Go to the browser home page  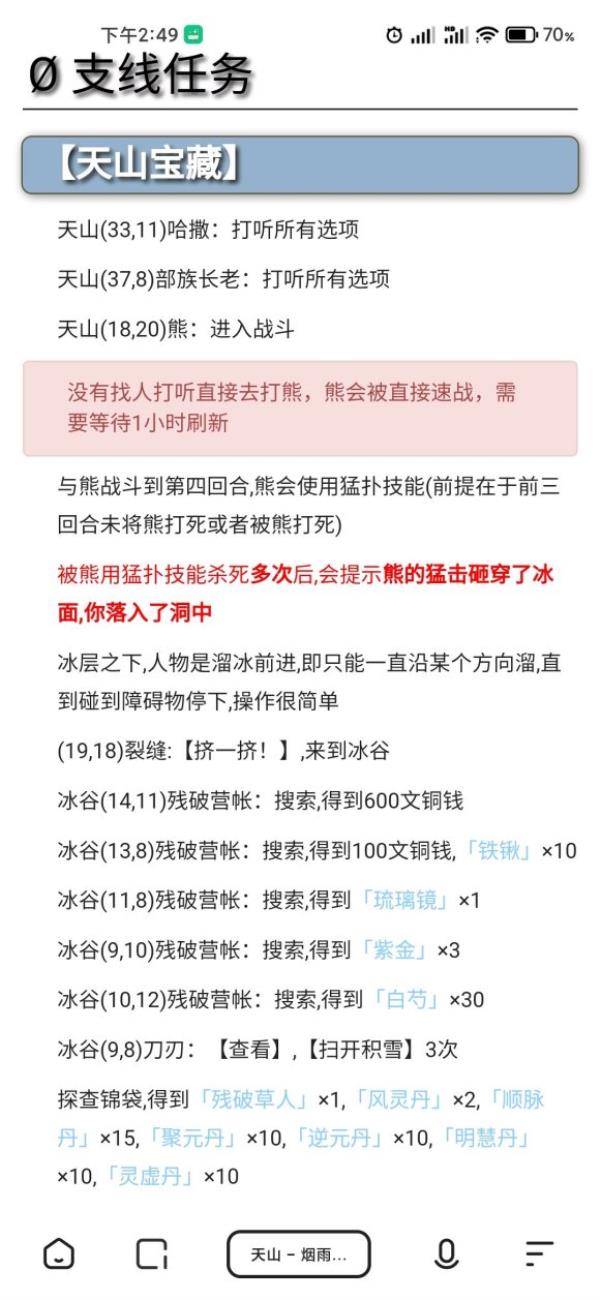point(59,1254)
